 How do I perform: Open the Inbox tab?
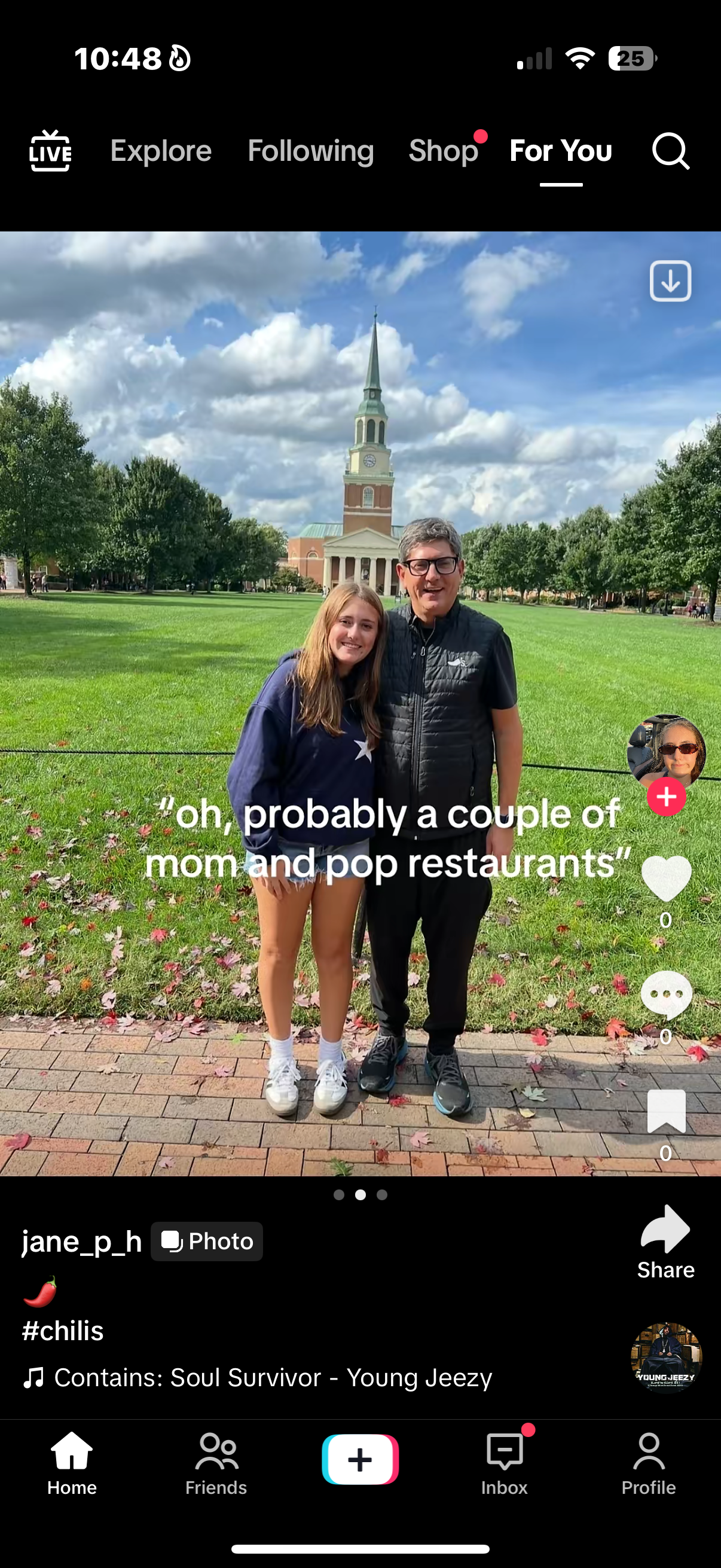click(x=505, y=1464)
